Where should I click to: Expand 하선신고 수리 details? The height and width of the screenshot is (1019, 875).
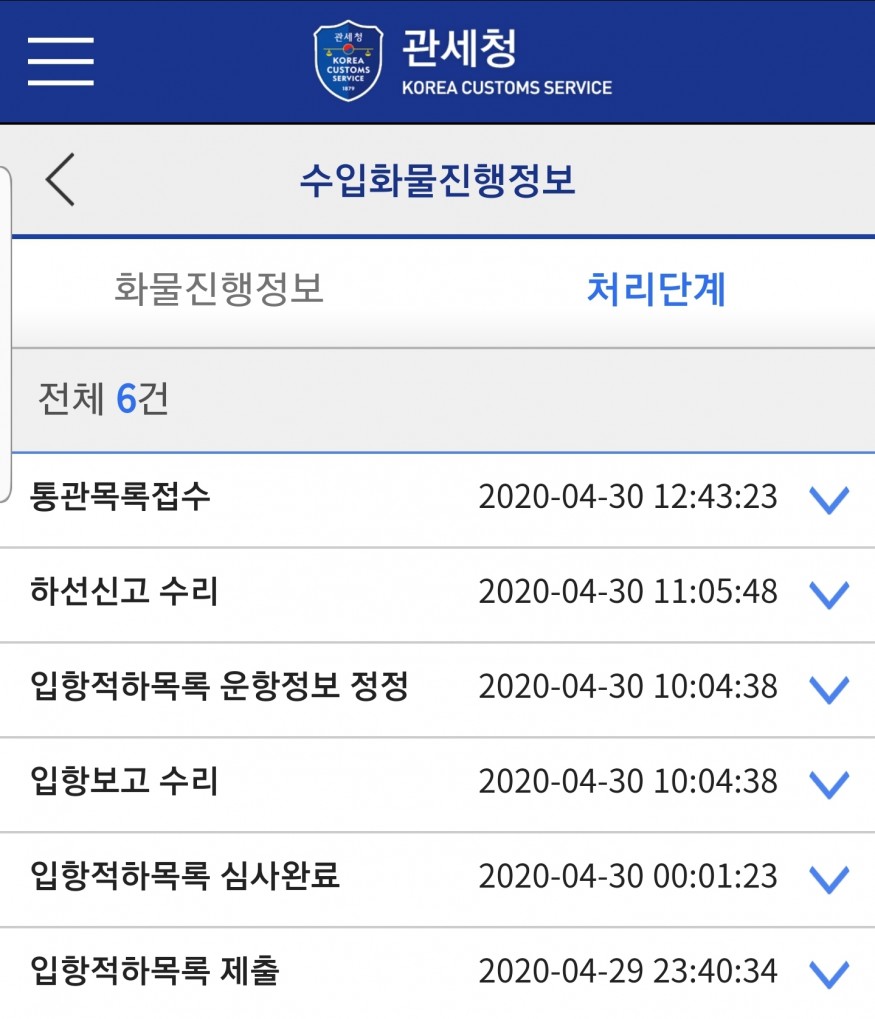(828, 594)
